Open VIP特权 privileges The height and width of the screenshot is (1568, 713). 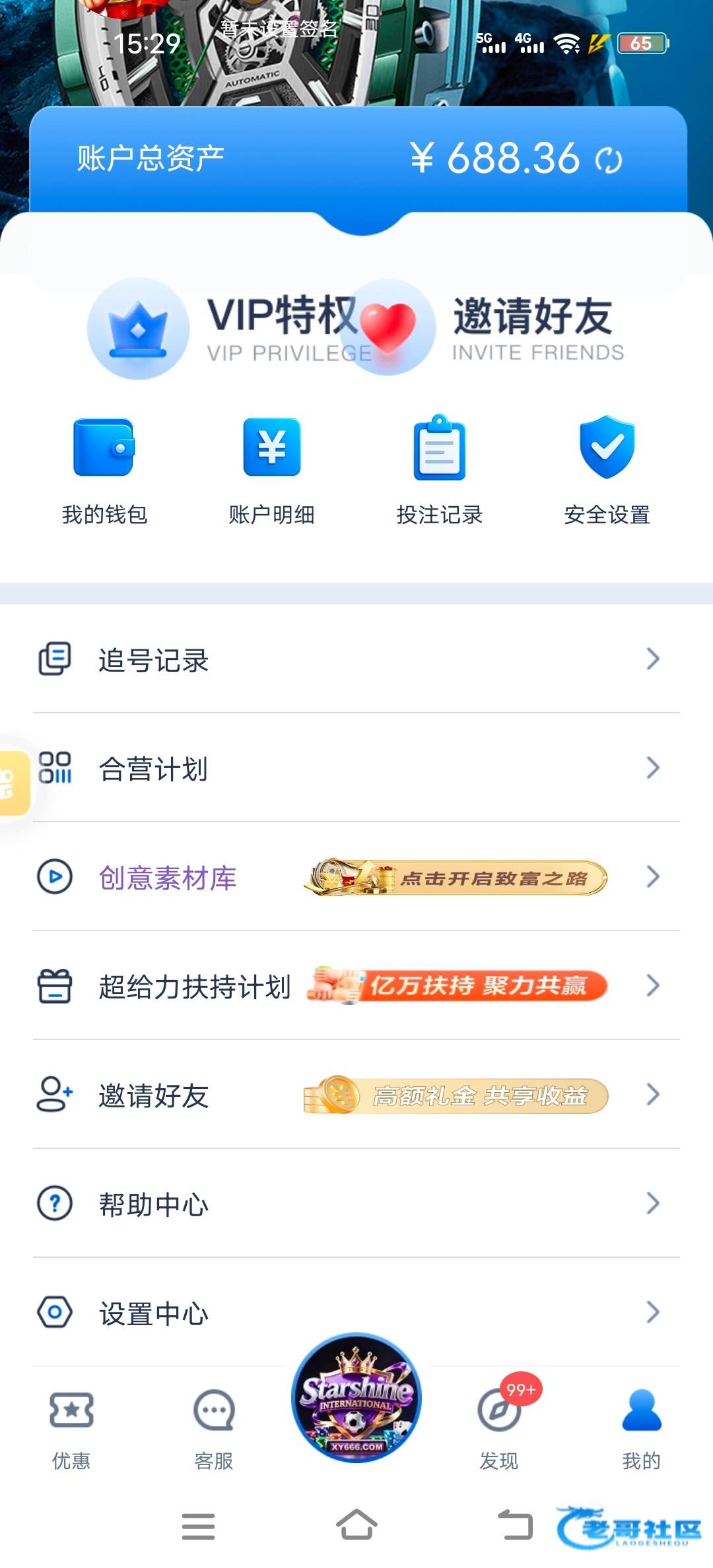click(x=224, y=328)
